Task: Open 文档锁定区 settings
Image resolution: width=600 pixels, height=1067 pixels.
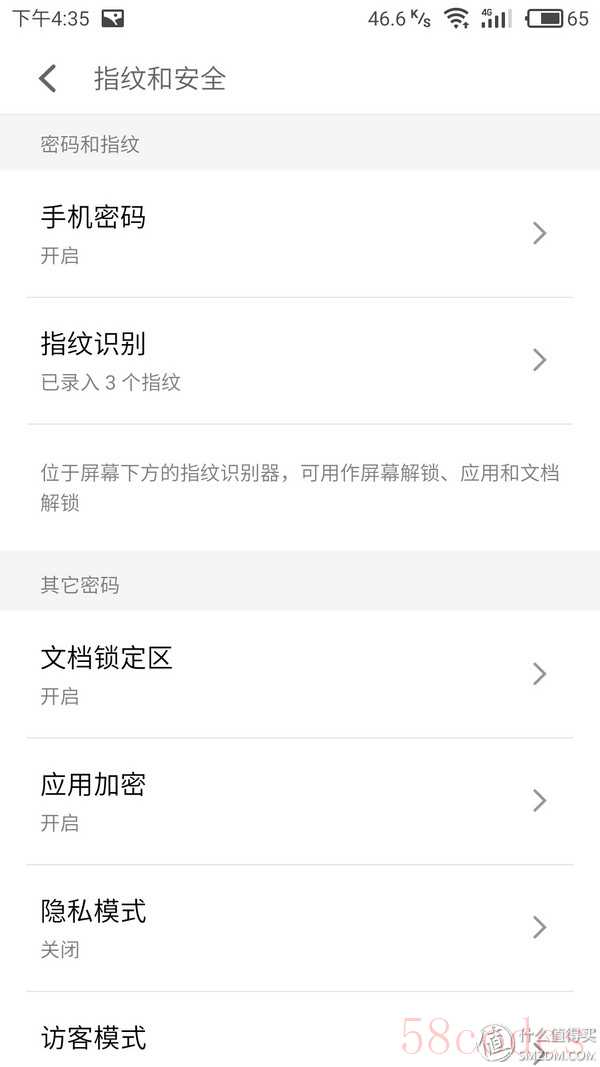Action: [x=300, y=675]
